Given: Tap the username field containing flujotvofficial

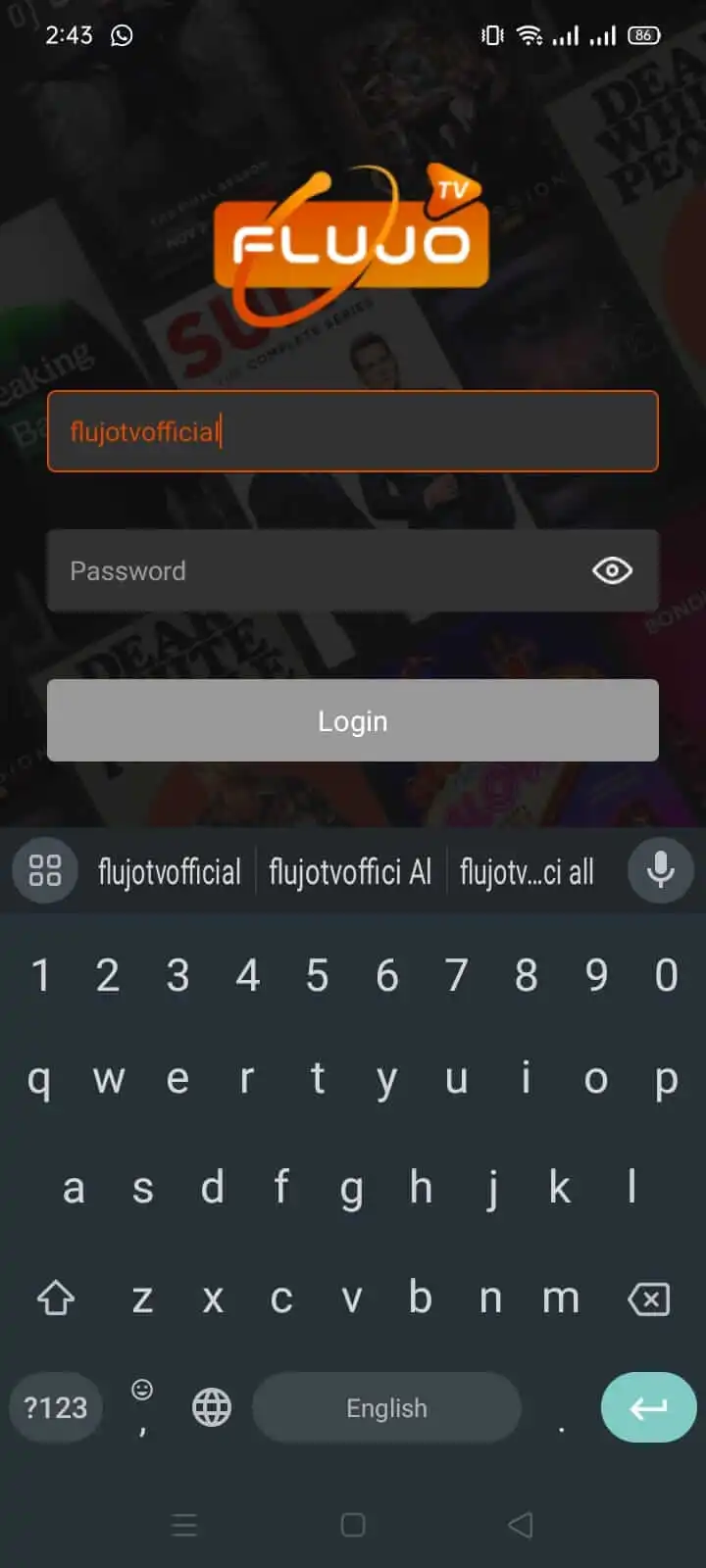Looking at the screenshot, I should tap(352, 431).
